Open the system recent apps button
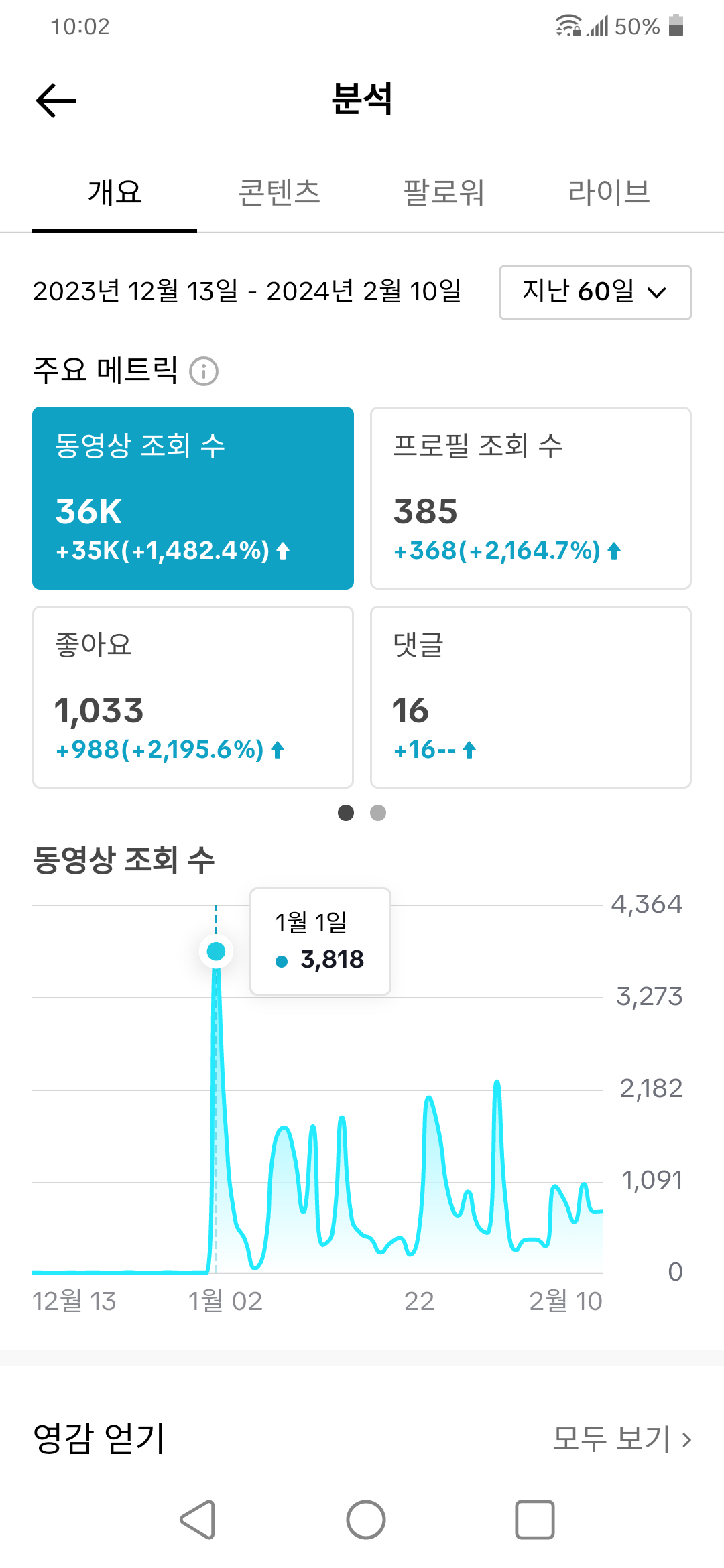The height and width of the screenshot is (1568, 724). tap(535, 1520)
